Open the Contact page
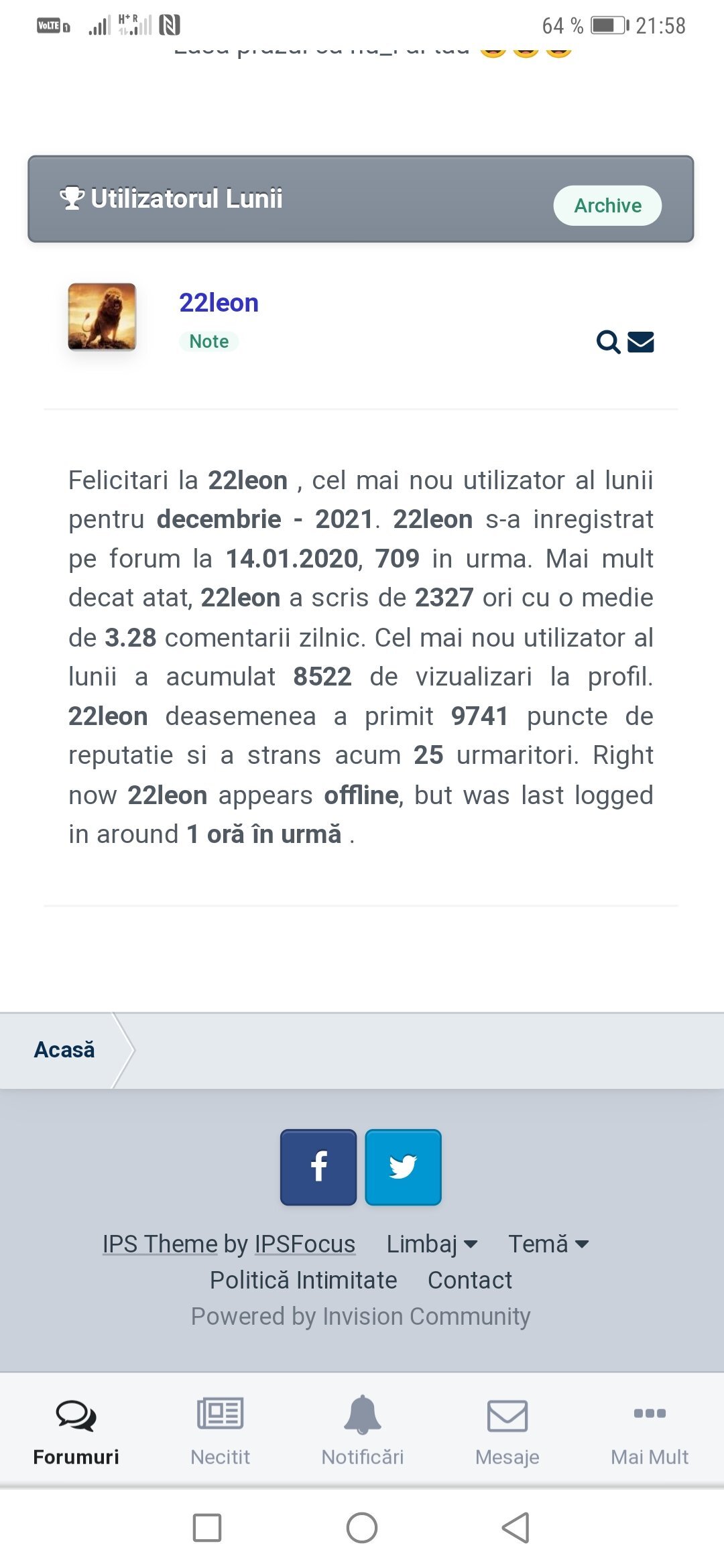Viewport: 724px width, 1568px height. coord(470,1280)
